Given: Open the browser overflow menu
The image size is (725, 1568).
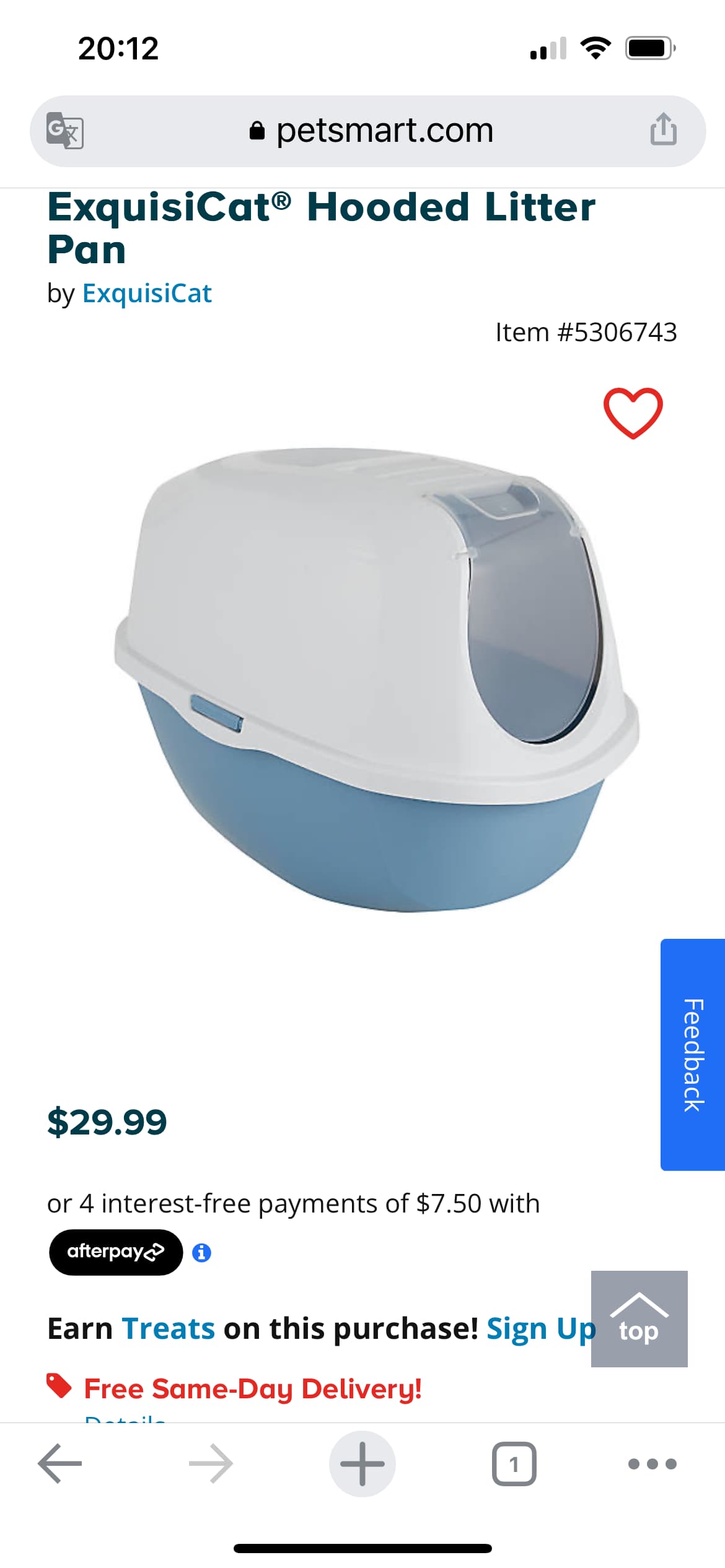Looking at the screenshot, I should click(x=652, y=1464).
